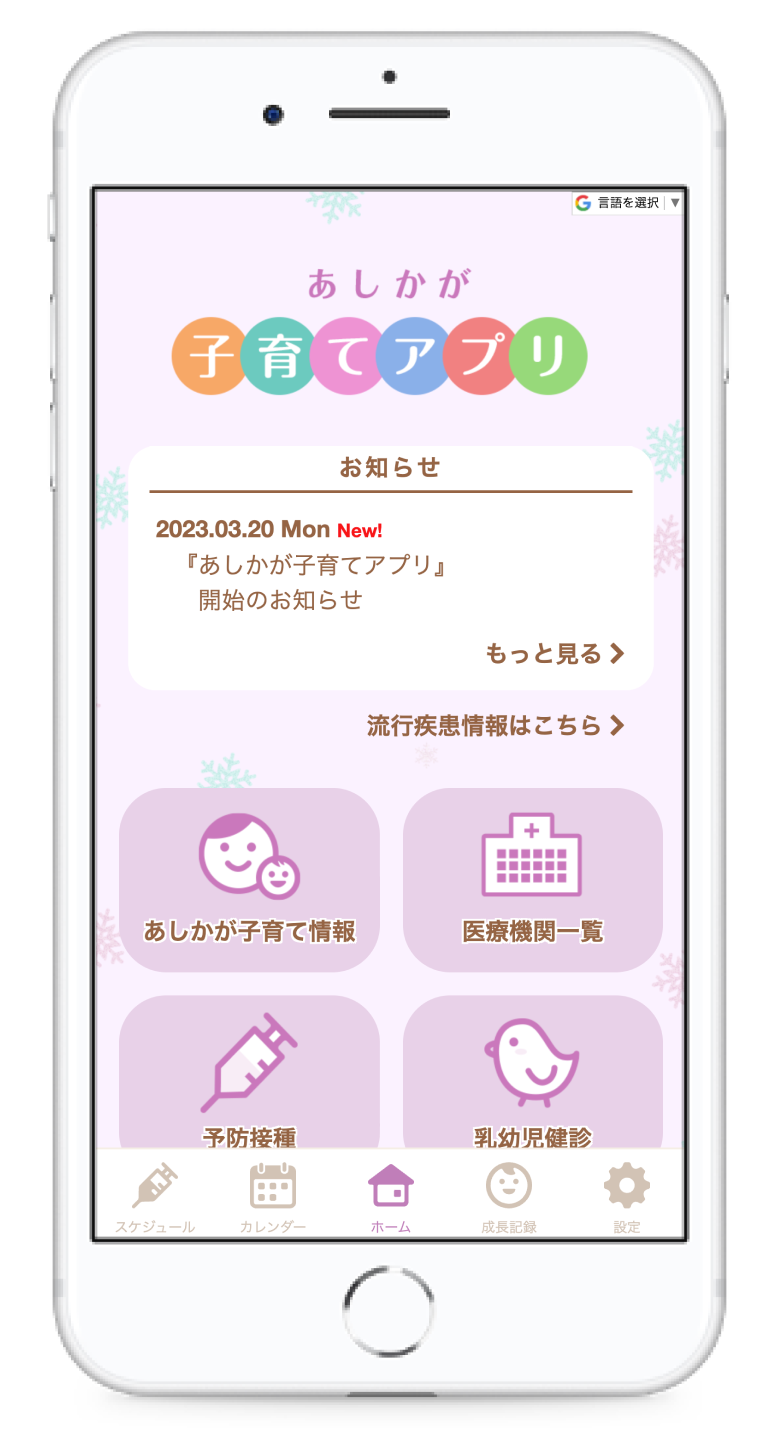Open 流行疾患情報はこちら link
Image resolution: width=779 pixels, height=1431 pixels.
pos(496,725)
